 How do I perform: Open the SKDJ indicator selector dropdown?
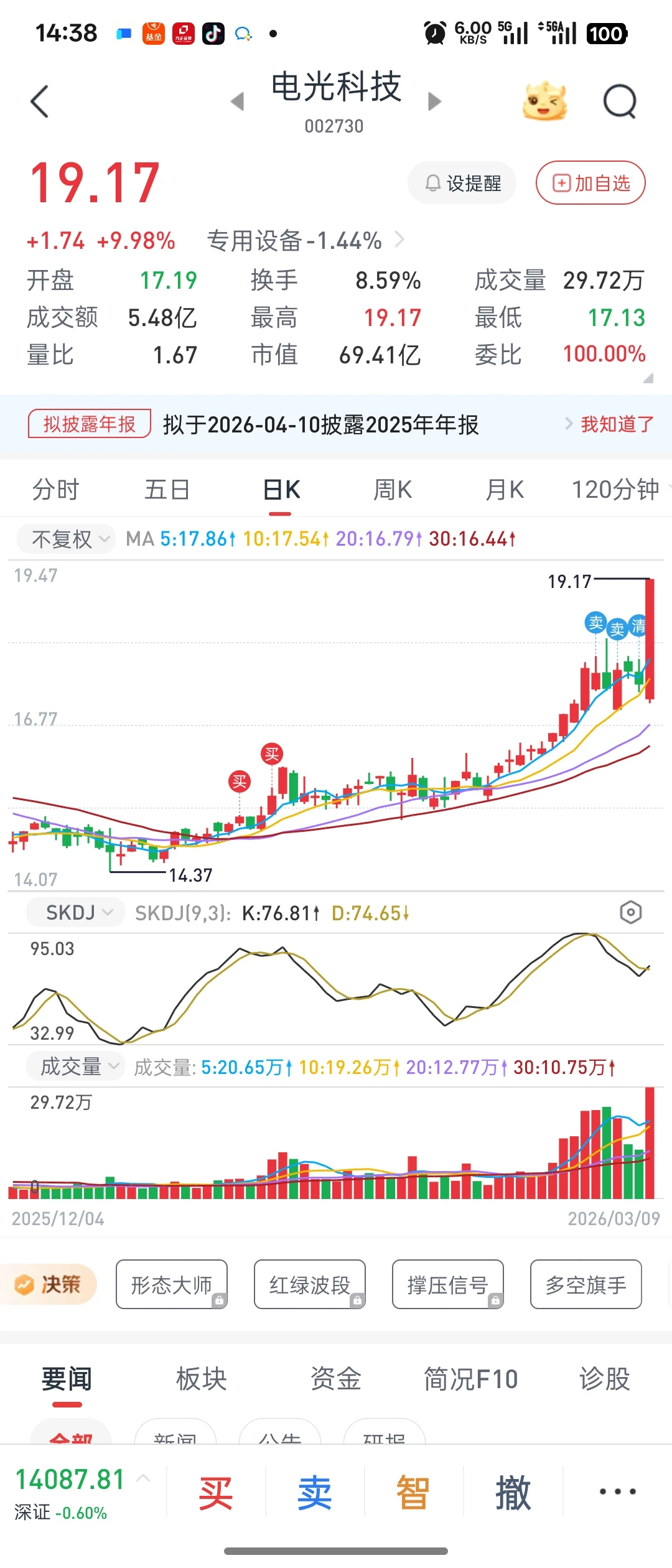(75, 912)
